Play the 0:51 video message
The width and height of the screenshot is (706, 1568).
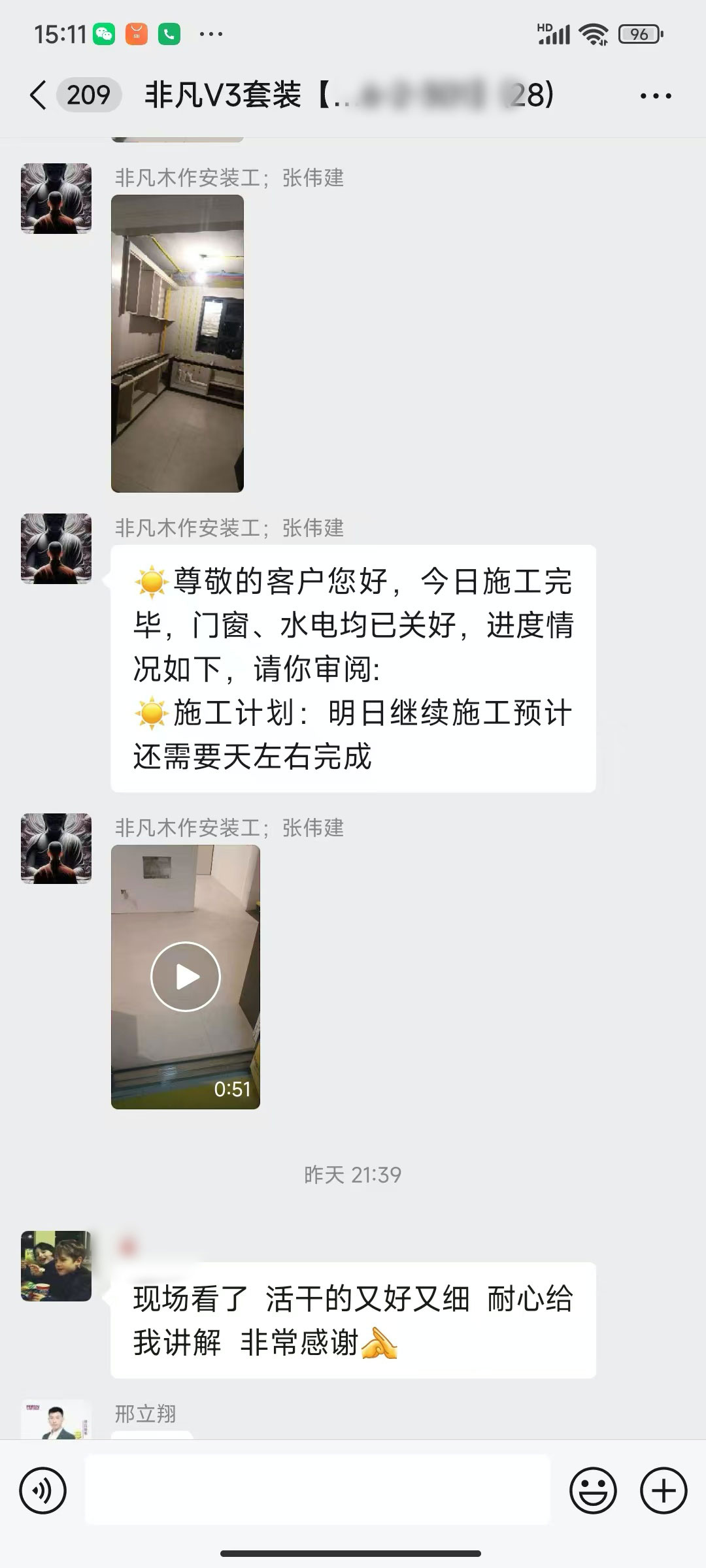click(186, 976)
